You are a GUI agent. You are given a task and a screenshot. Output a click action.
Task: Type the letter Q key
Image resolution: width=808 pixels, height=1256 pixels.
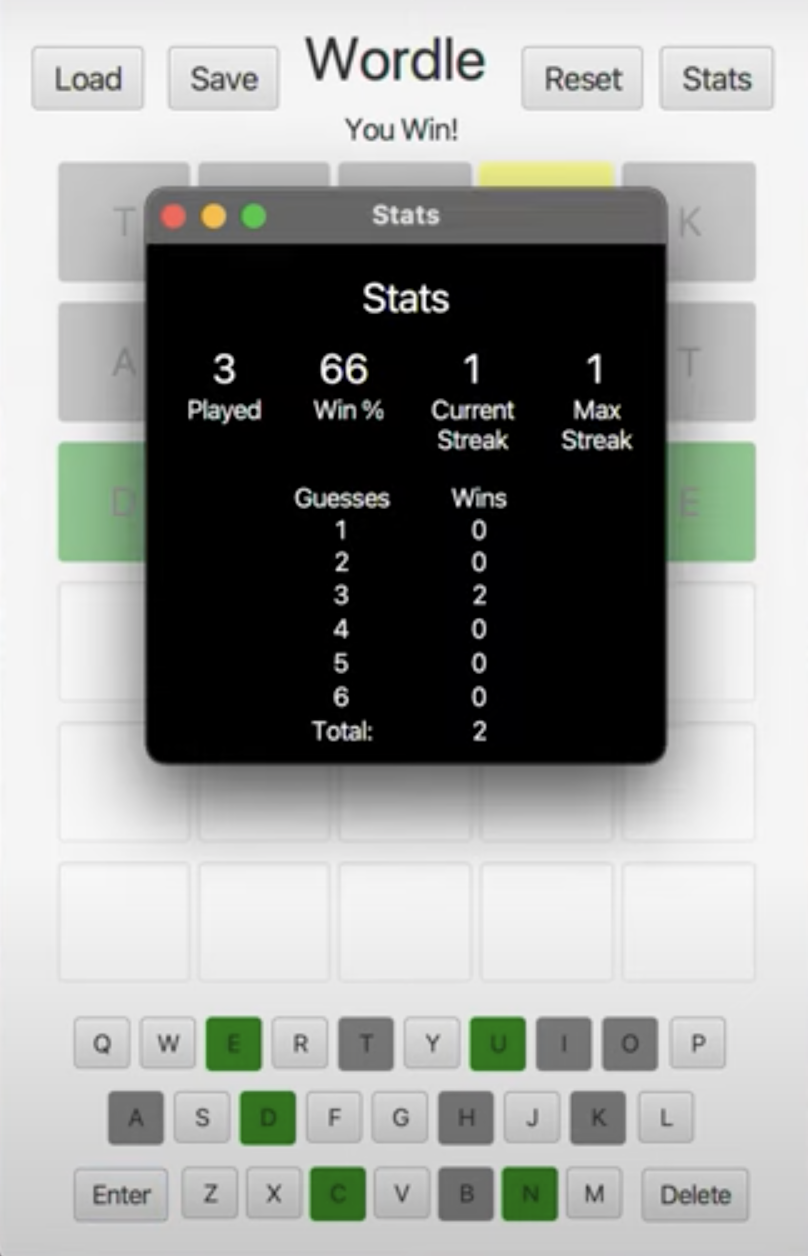[102, 1044]
